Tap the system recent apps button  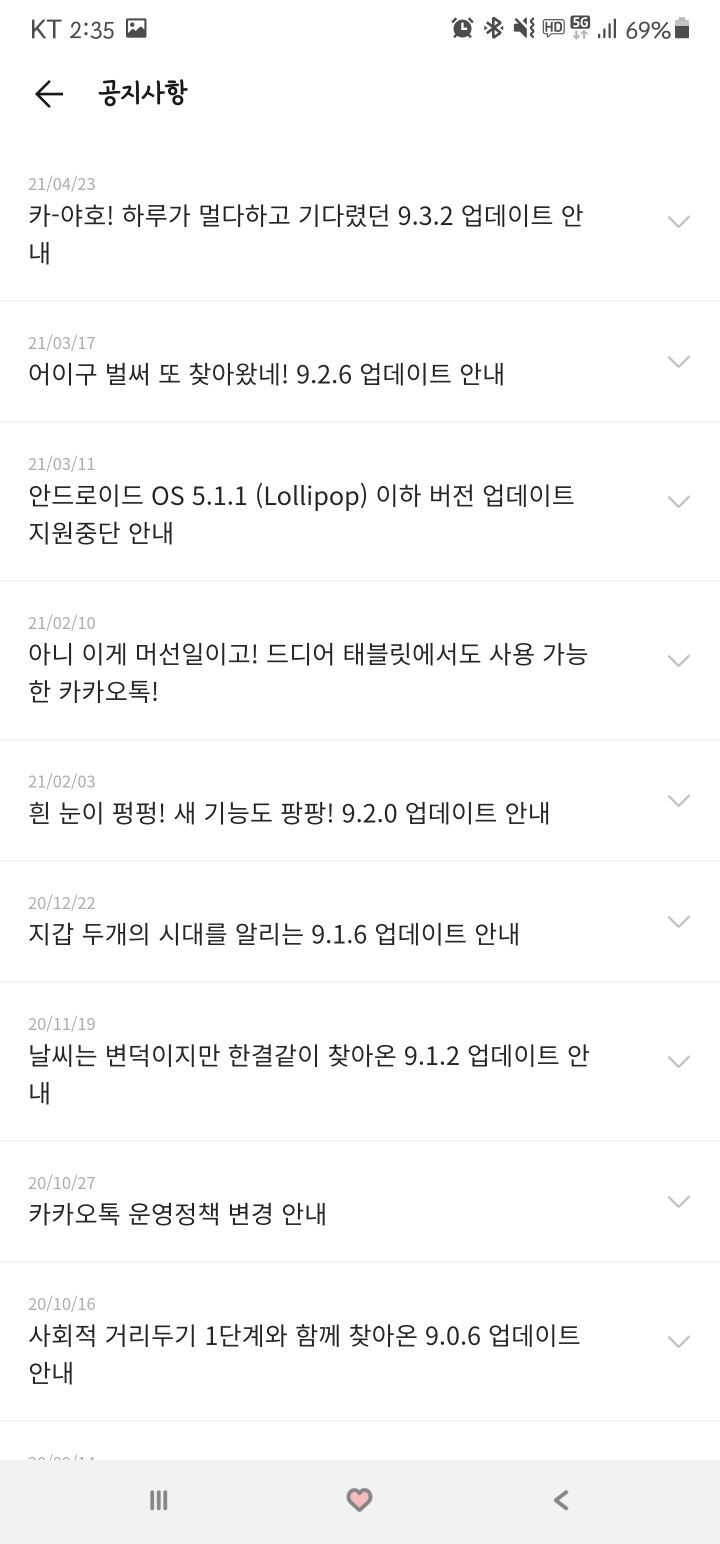coord(158,1500)
